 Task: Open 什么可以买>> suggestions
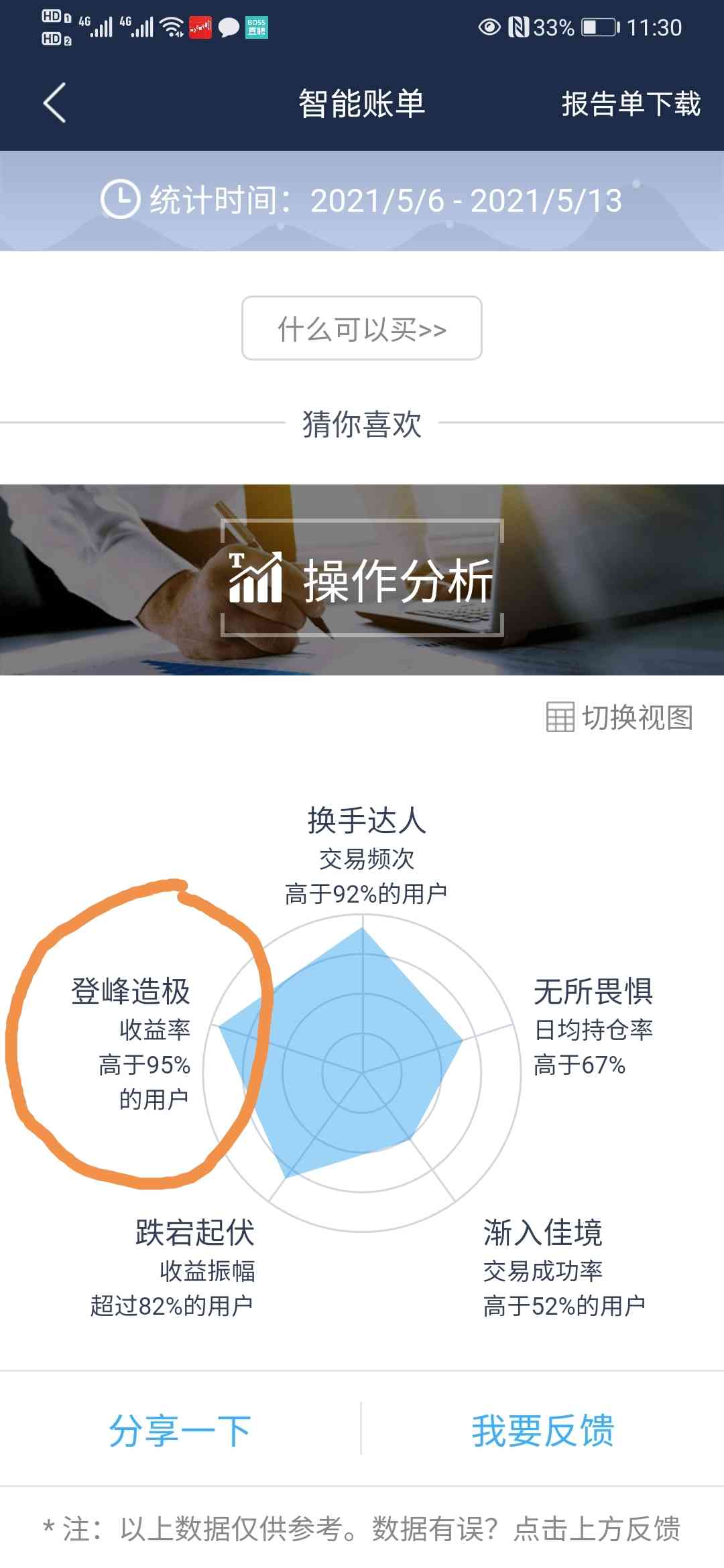tap(362, 328)
